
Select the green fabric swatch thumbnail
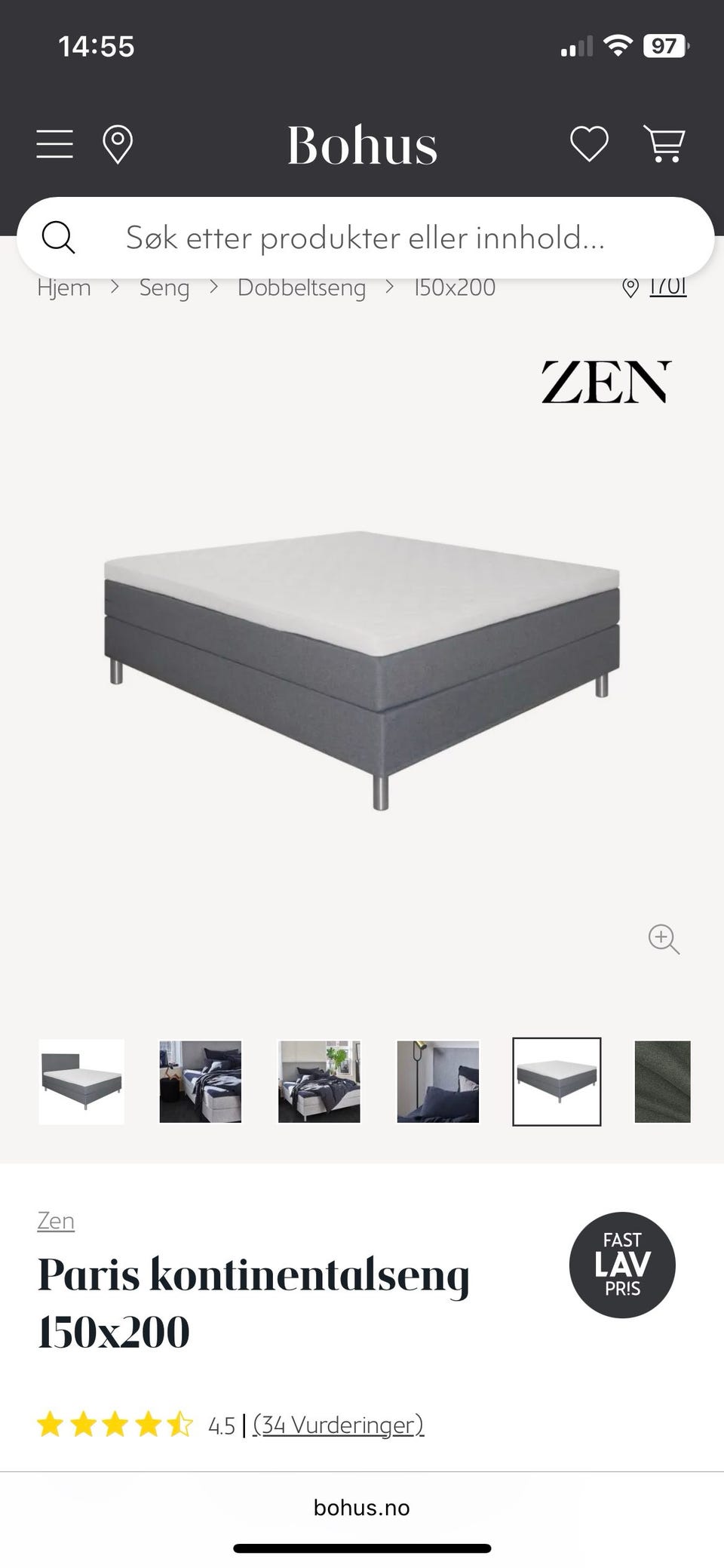tap(662, 1081)
